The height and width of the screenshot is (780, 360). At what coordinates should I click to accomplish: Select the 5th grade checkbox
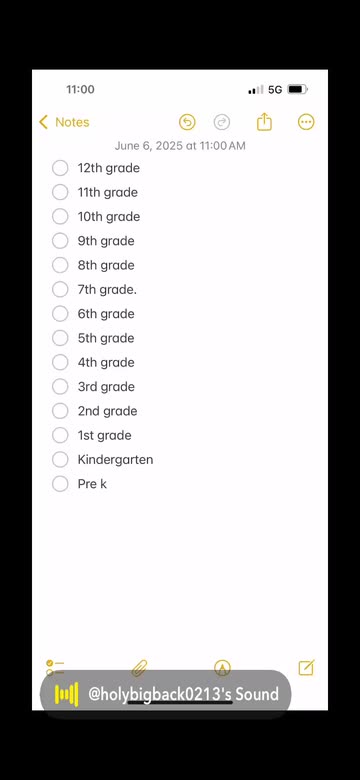tap(60, 338)
